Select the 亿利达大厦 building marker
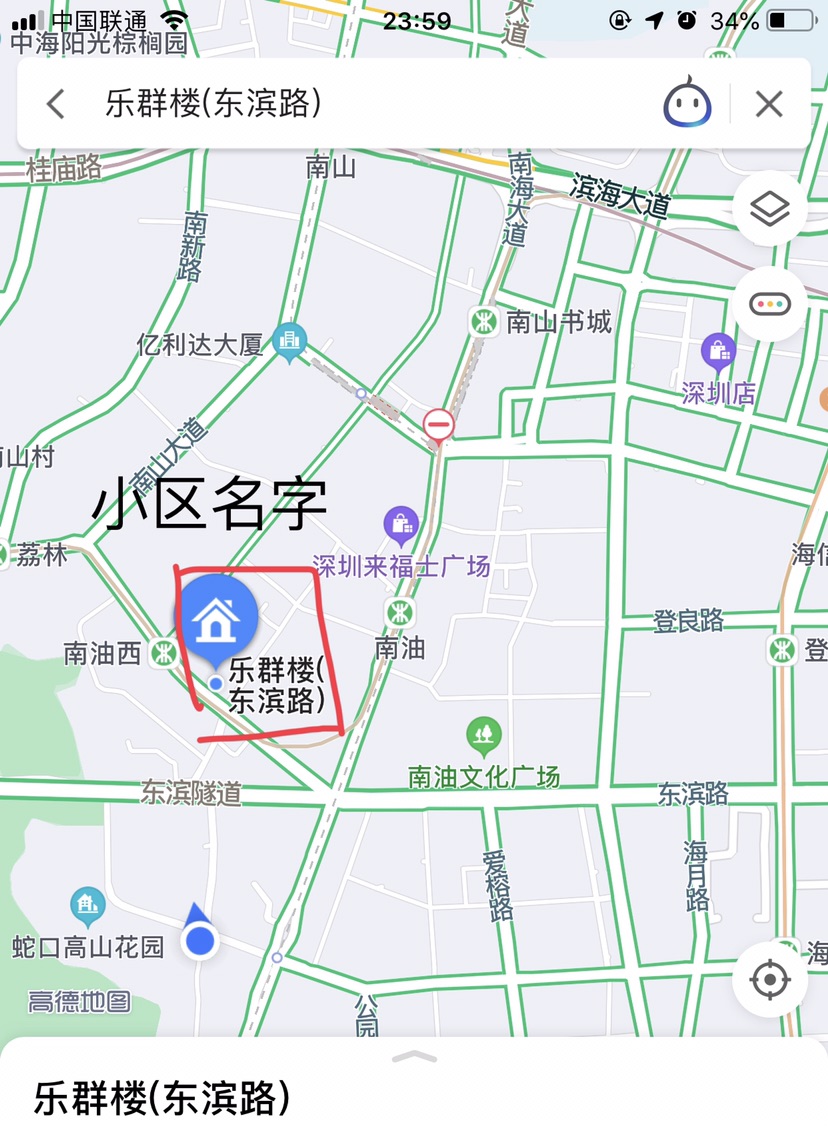This screenshot has width=828, height=1126. coord(290,342)
